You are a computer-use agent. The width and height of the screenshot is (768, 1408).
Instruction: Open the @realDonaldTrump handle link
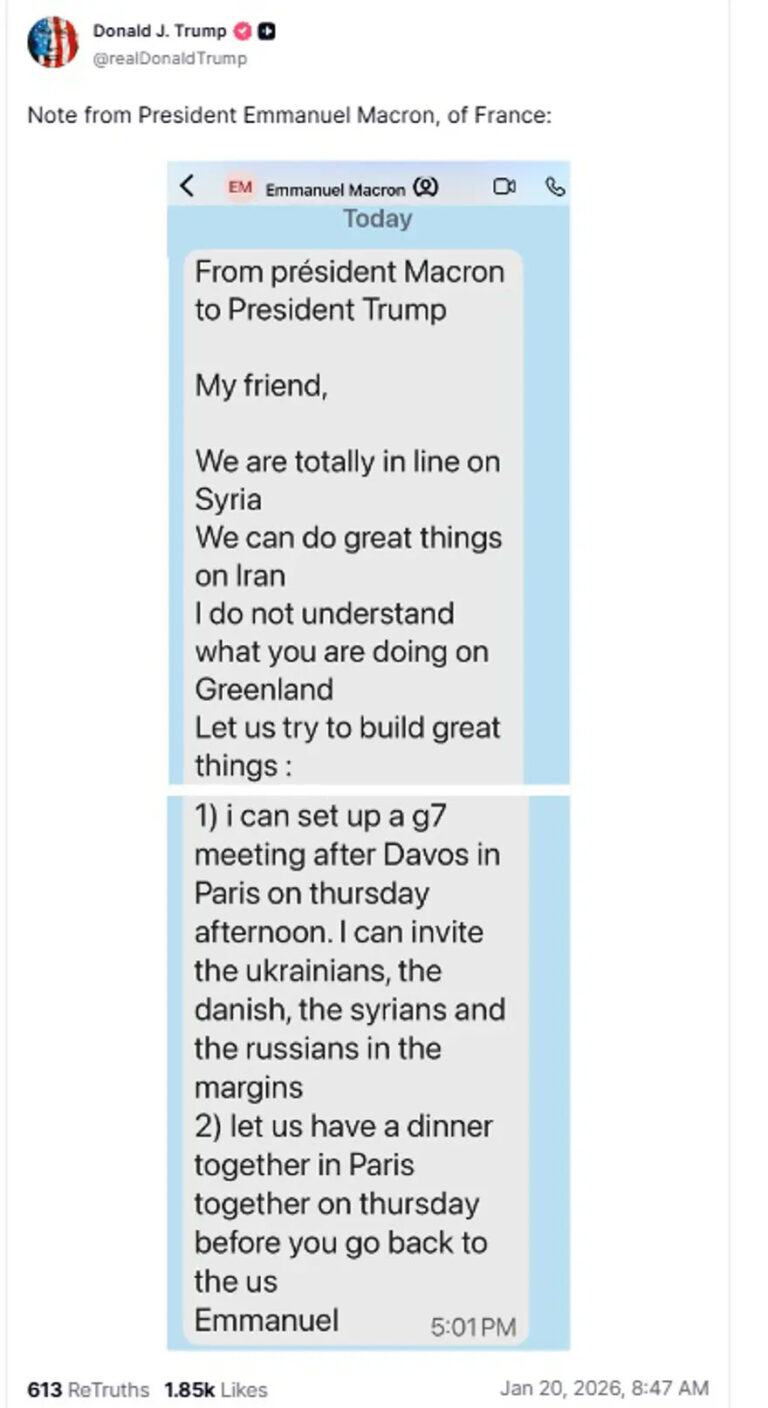point(170,59)
